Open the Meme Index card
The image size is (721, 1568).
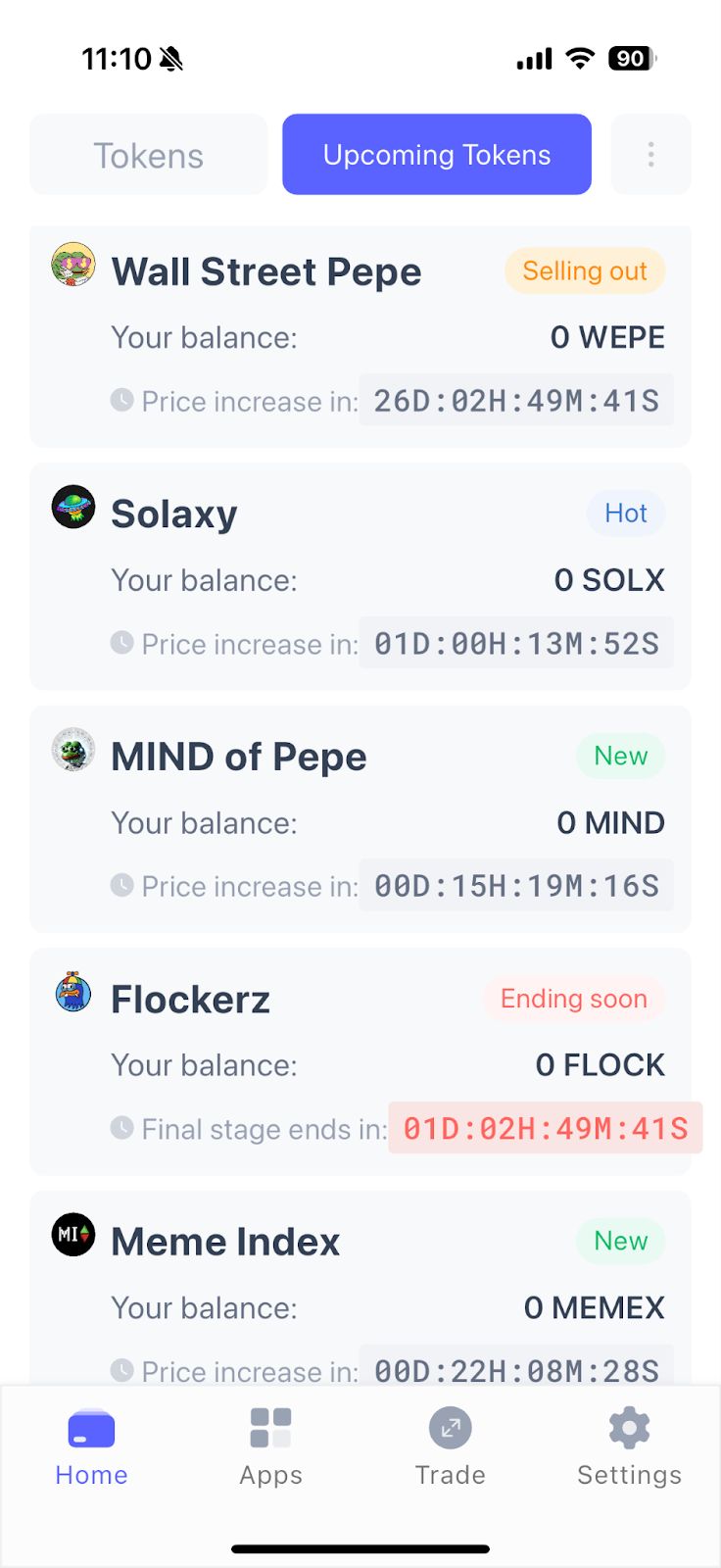pos(360,1288)
